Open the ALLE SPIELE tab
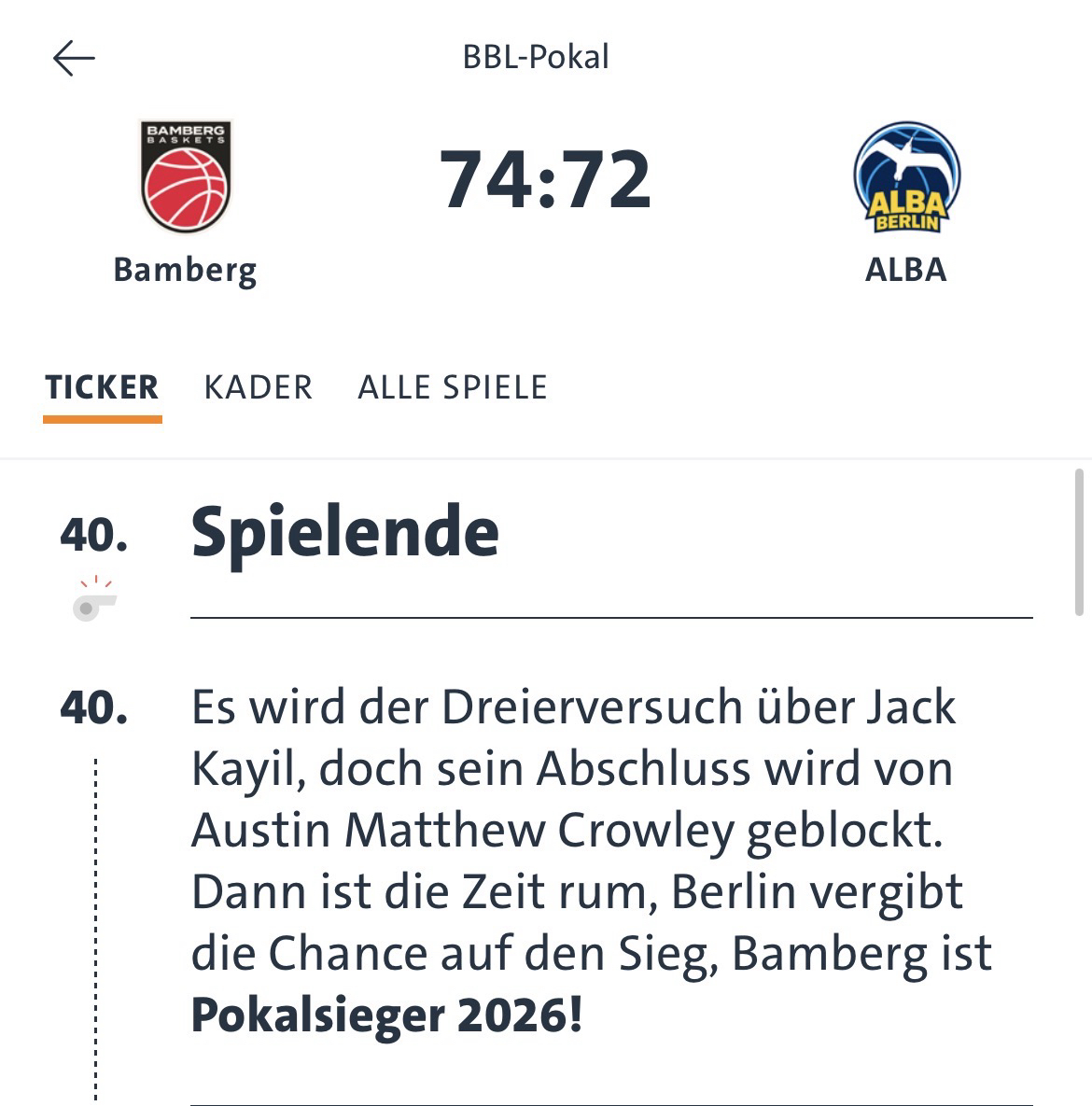The height and width of the screenshot is (1106, 1092). pyautogui.click(x=453, y=387)
